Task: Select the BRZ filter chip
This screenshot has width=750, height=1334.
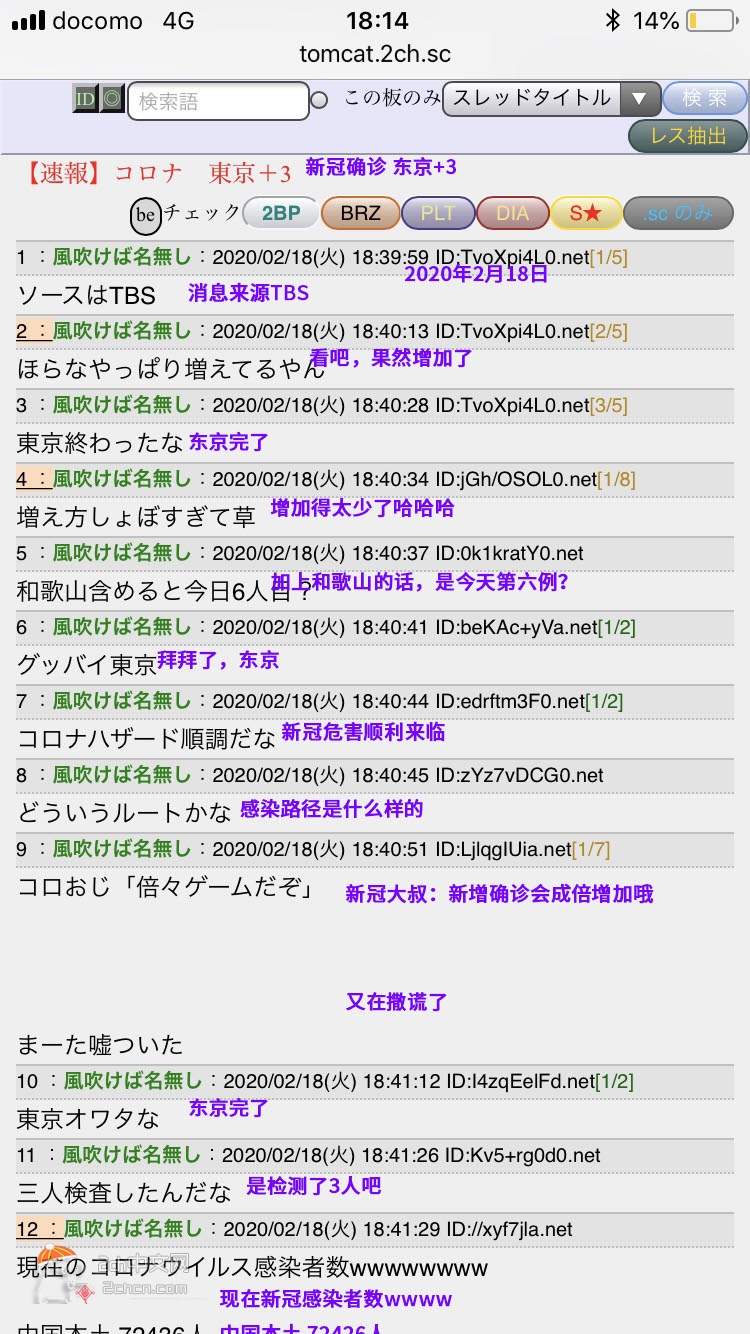Action: pyautogui.click(x=360, y=213)
